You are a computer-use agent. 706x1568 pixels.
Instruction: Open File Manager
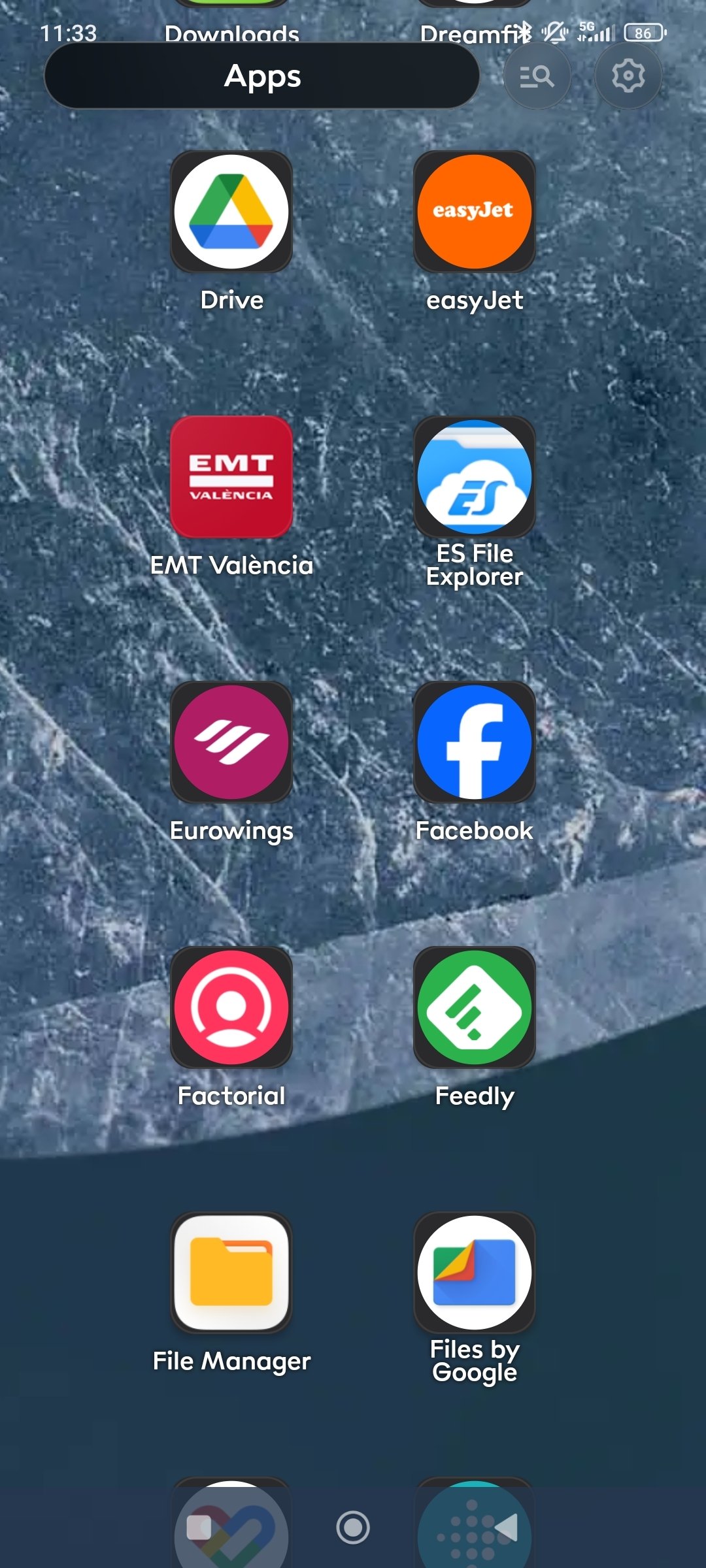[x=231, y=1273]
